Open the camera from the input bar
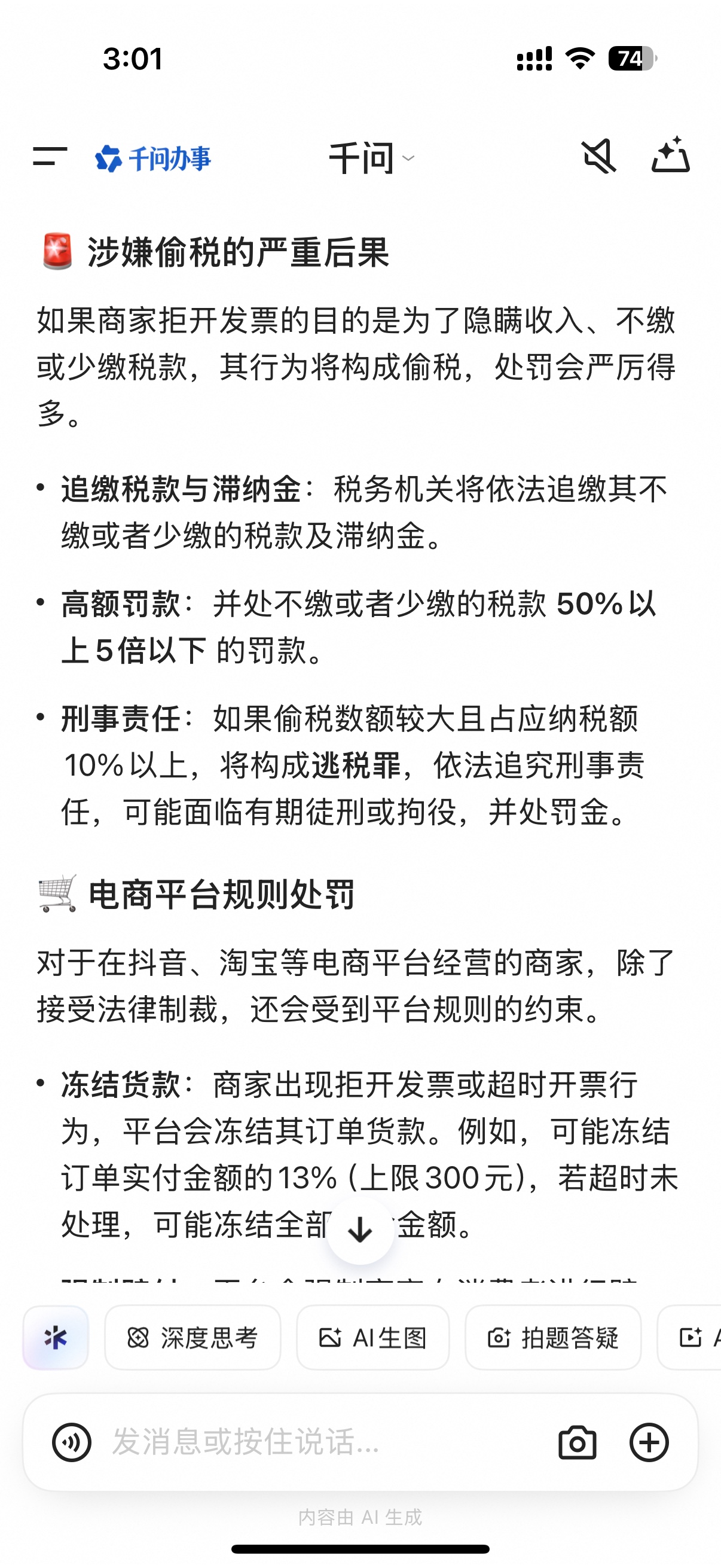Image resolution: width=721 pixels, height=1568 pixels. point(577,1442)
